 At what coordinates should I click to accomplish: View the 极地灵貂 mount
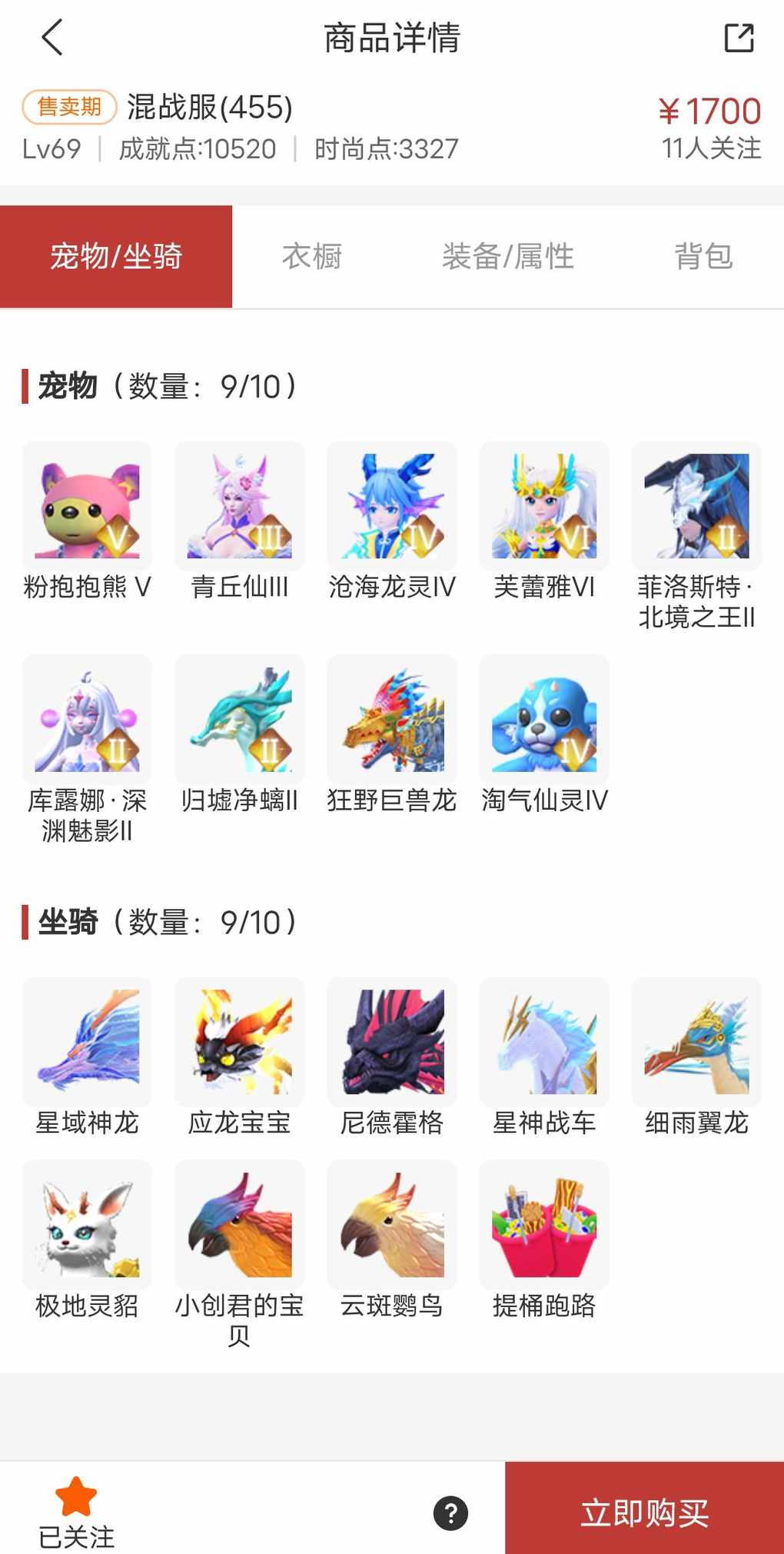pos(87,1224)
